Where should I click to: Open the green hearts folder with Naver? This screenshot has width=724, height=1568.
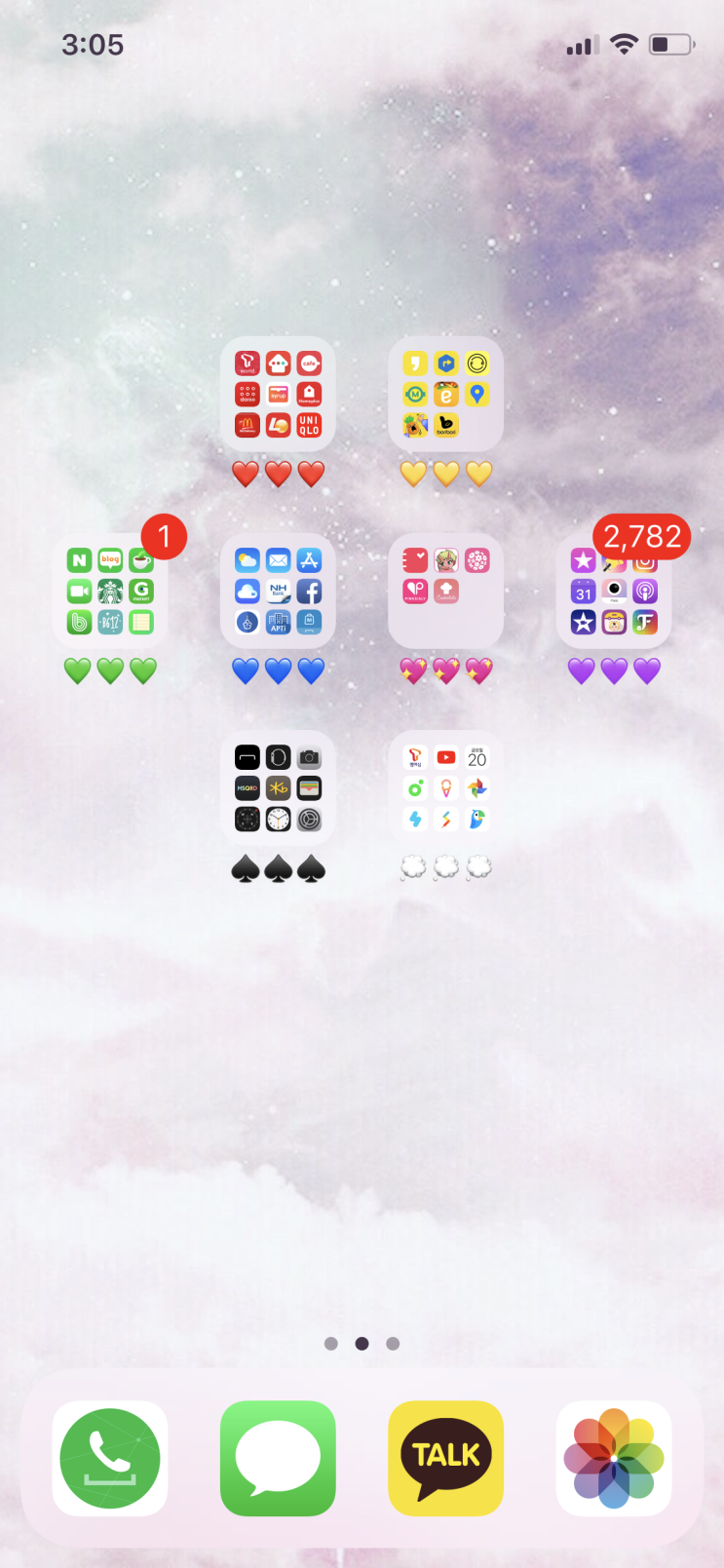(110, 591)
